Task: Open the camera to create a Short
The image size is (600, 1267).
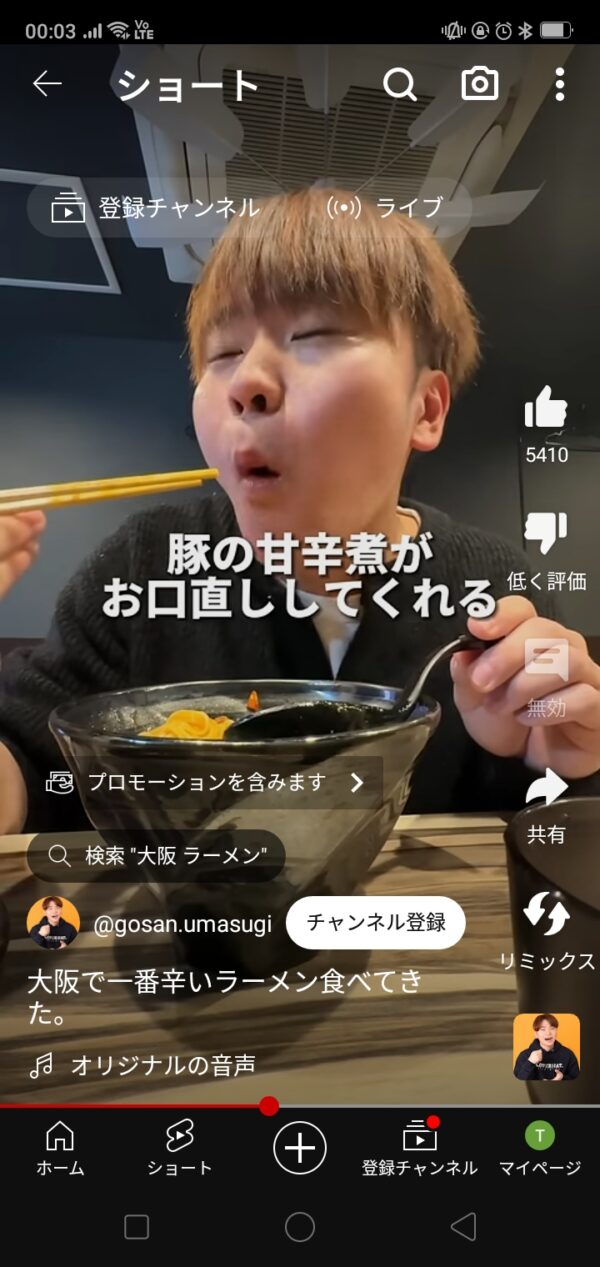Action: click(480, 84)
